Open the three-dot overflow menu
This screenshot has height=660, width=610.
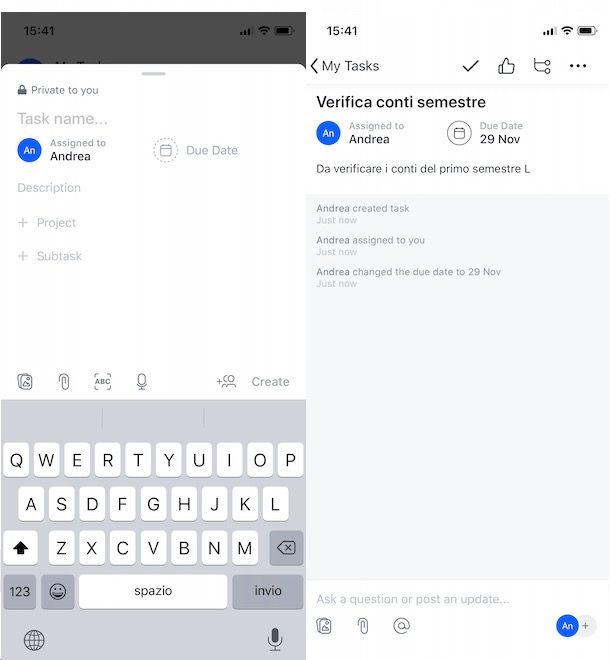578,66
